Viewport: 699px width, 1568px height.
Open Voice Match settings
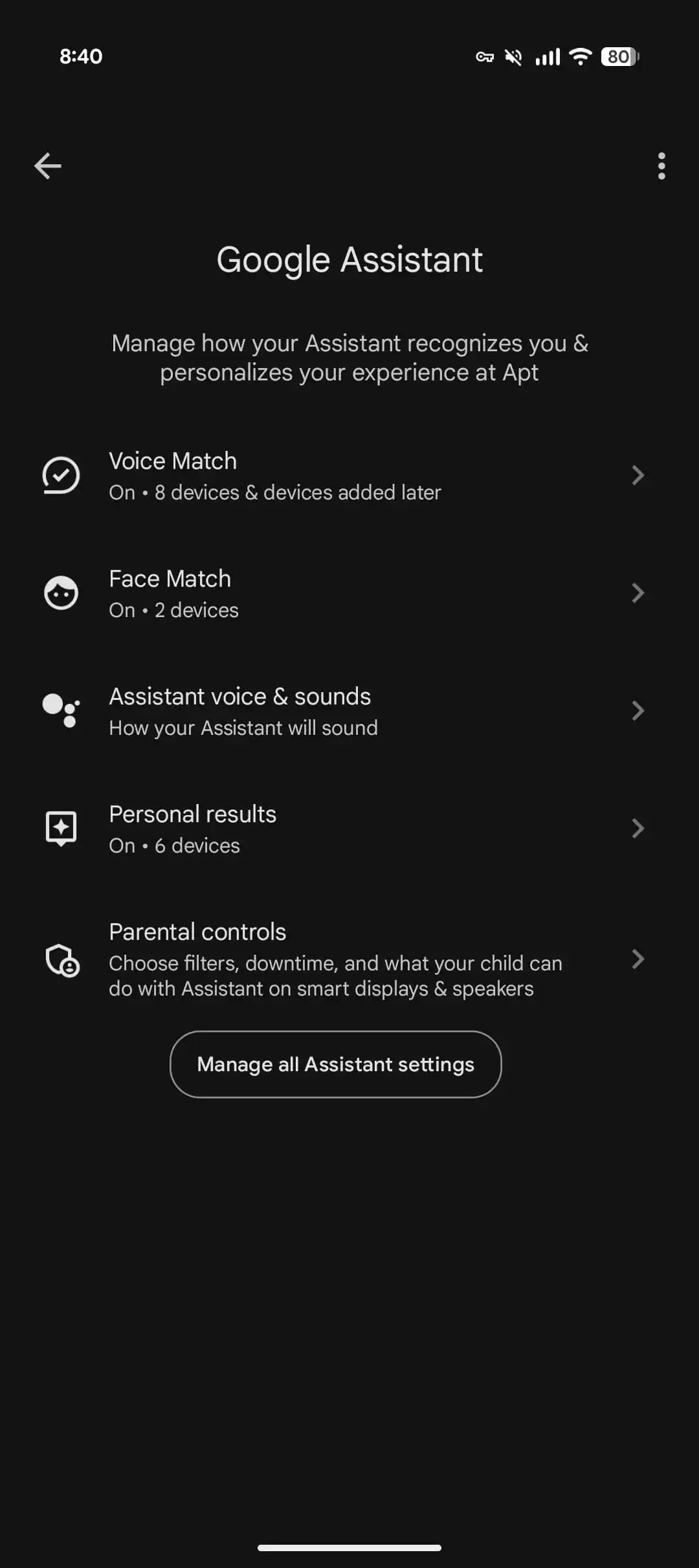coord(349,475)
